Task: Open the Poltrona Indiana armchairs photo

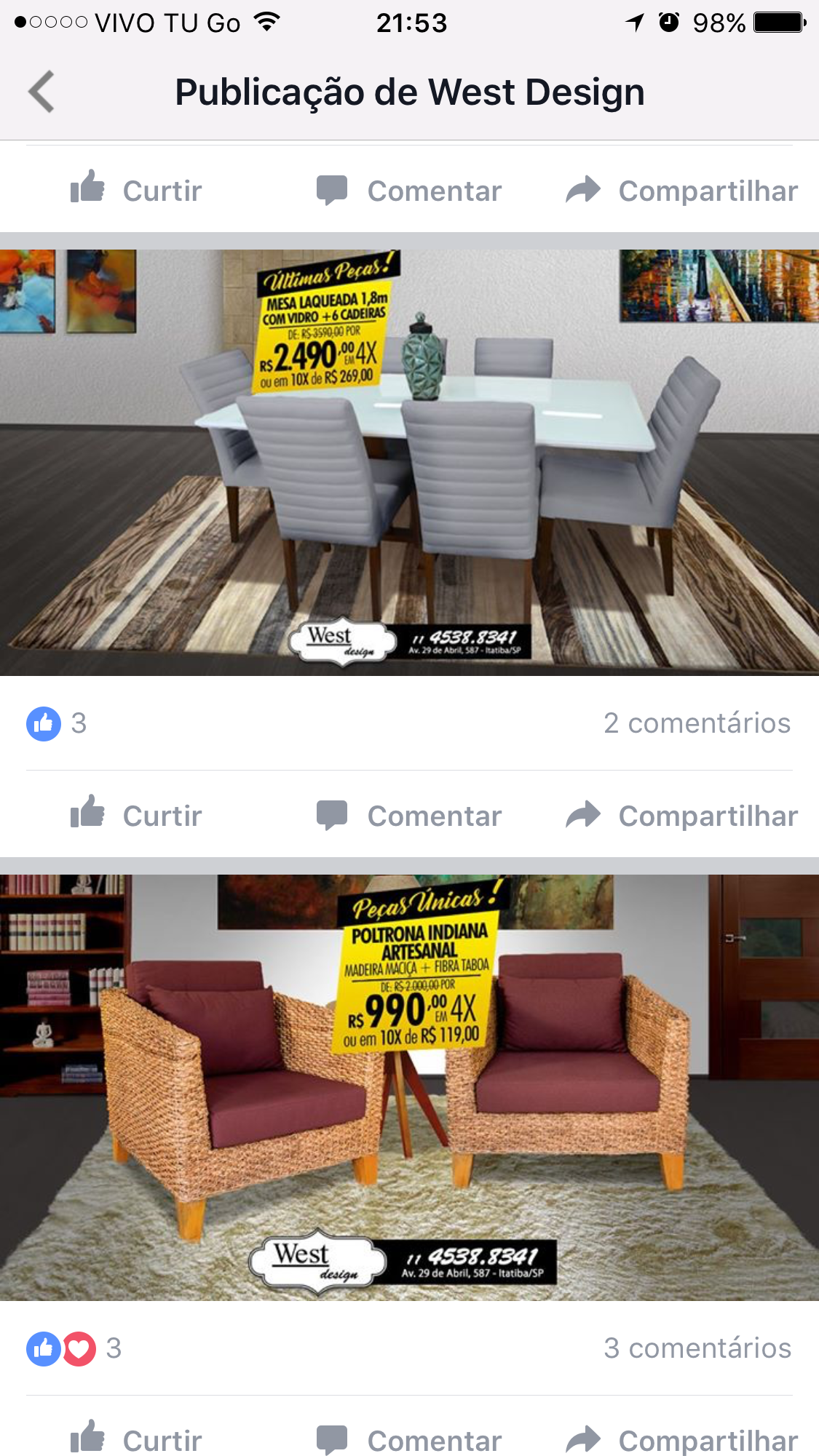Action: tap(409, 1087)
